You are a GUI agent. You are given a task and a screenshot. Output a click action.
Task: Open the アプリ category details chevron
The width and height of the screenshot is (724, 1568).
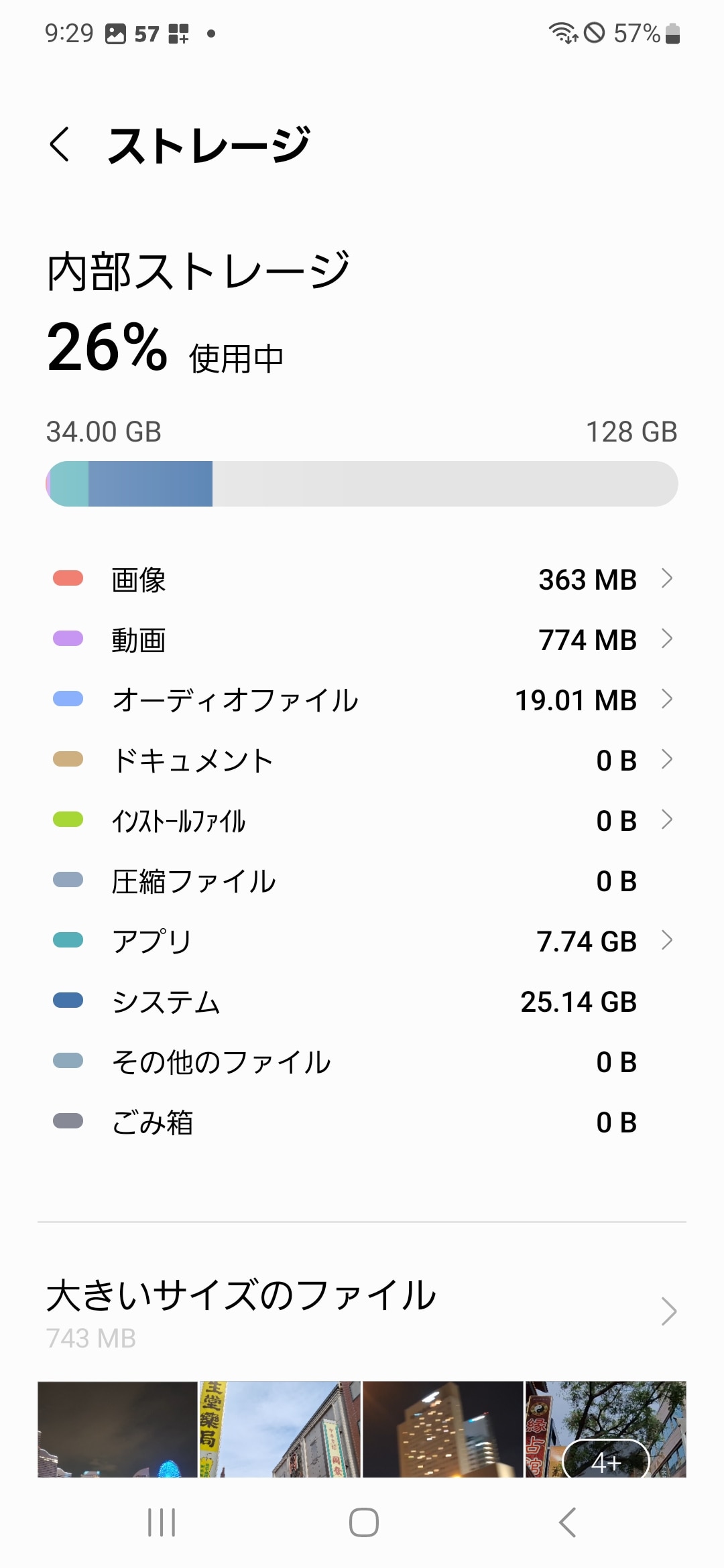[668, 941]
